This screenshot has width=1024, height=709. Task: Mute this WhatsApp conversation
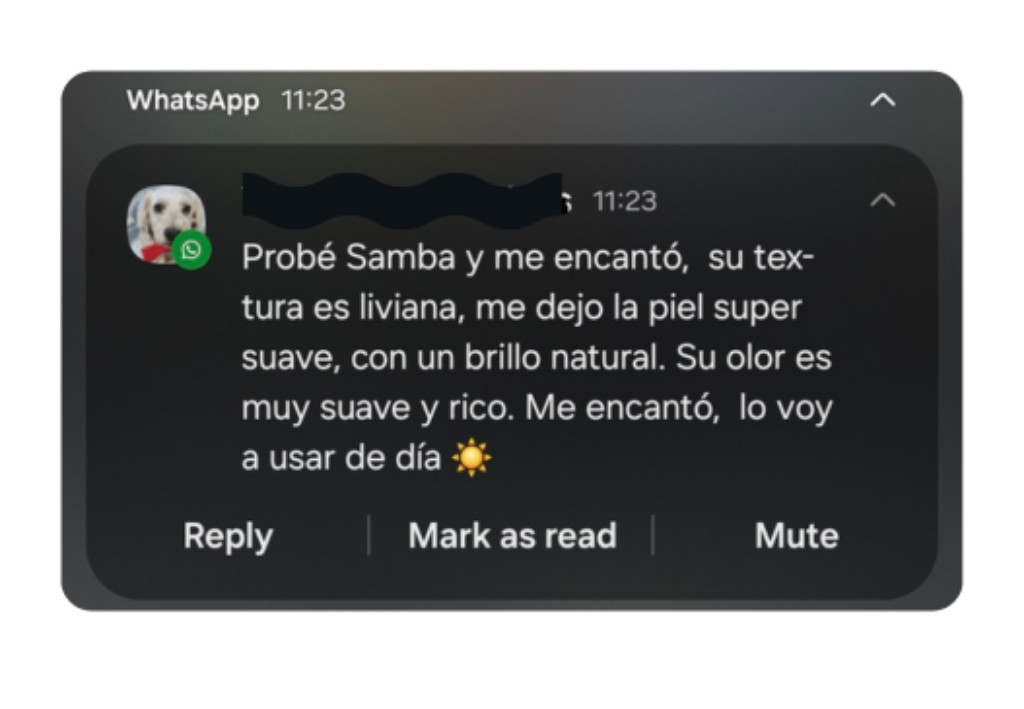pyautogui.click(x=796, y=536)
